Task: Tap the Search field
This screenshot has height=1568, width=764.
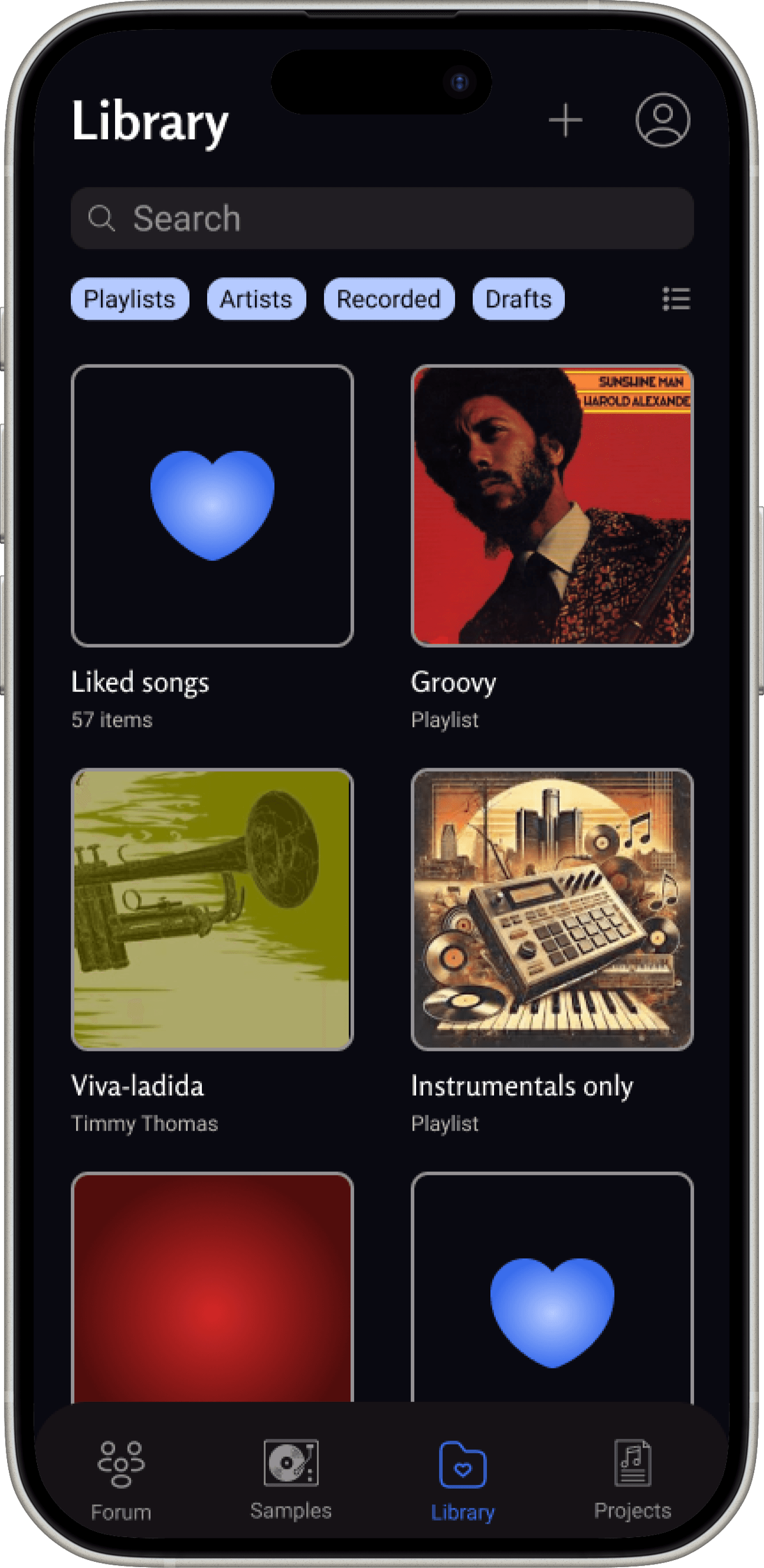Action: click(x=382, y=218)
